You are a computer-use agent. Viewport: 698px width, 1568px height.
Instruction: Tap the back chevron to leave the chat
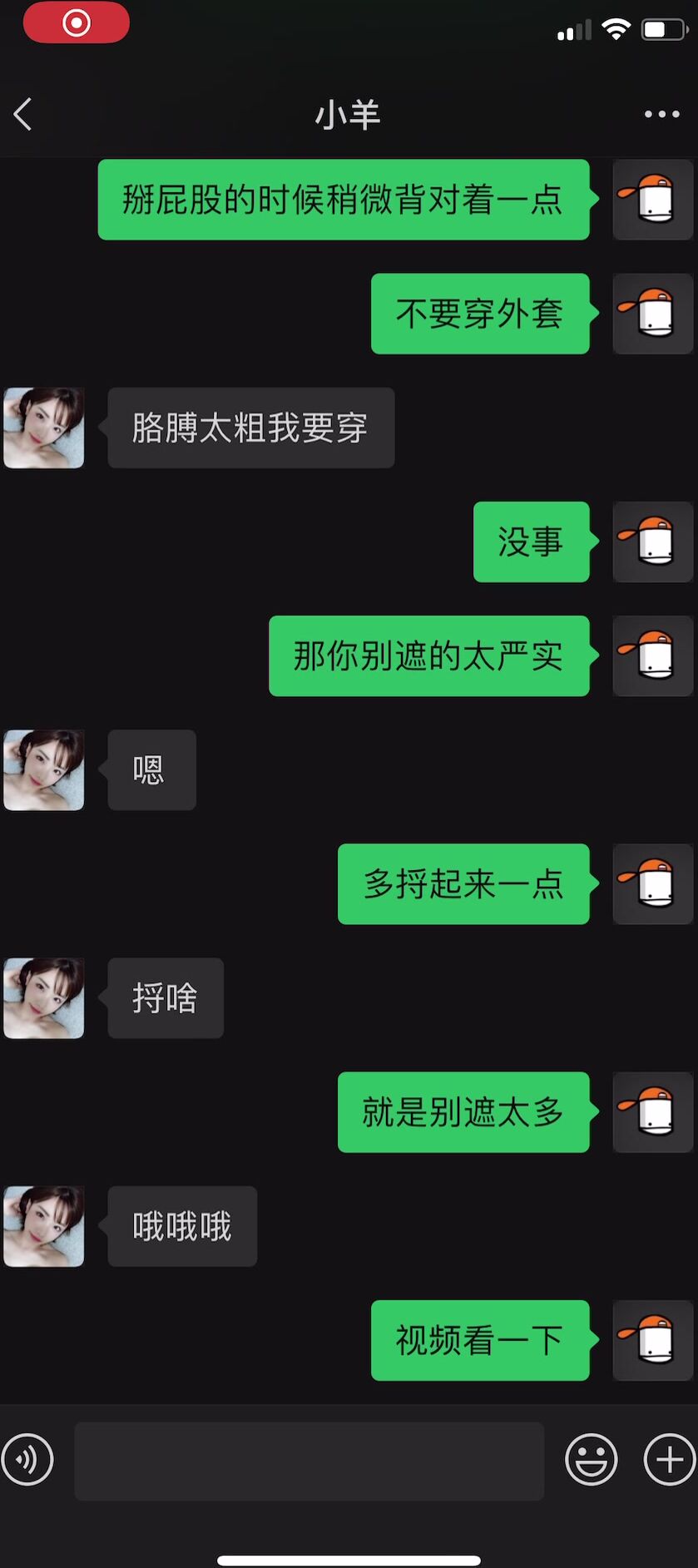click(x=22, y=115)
